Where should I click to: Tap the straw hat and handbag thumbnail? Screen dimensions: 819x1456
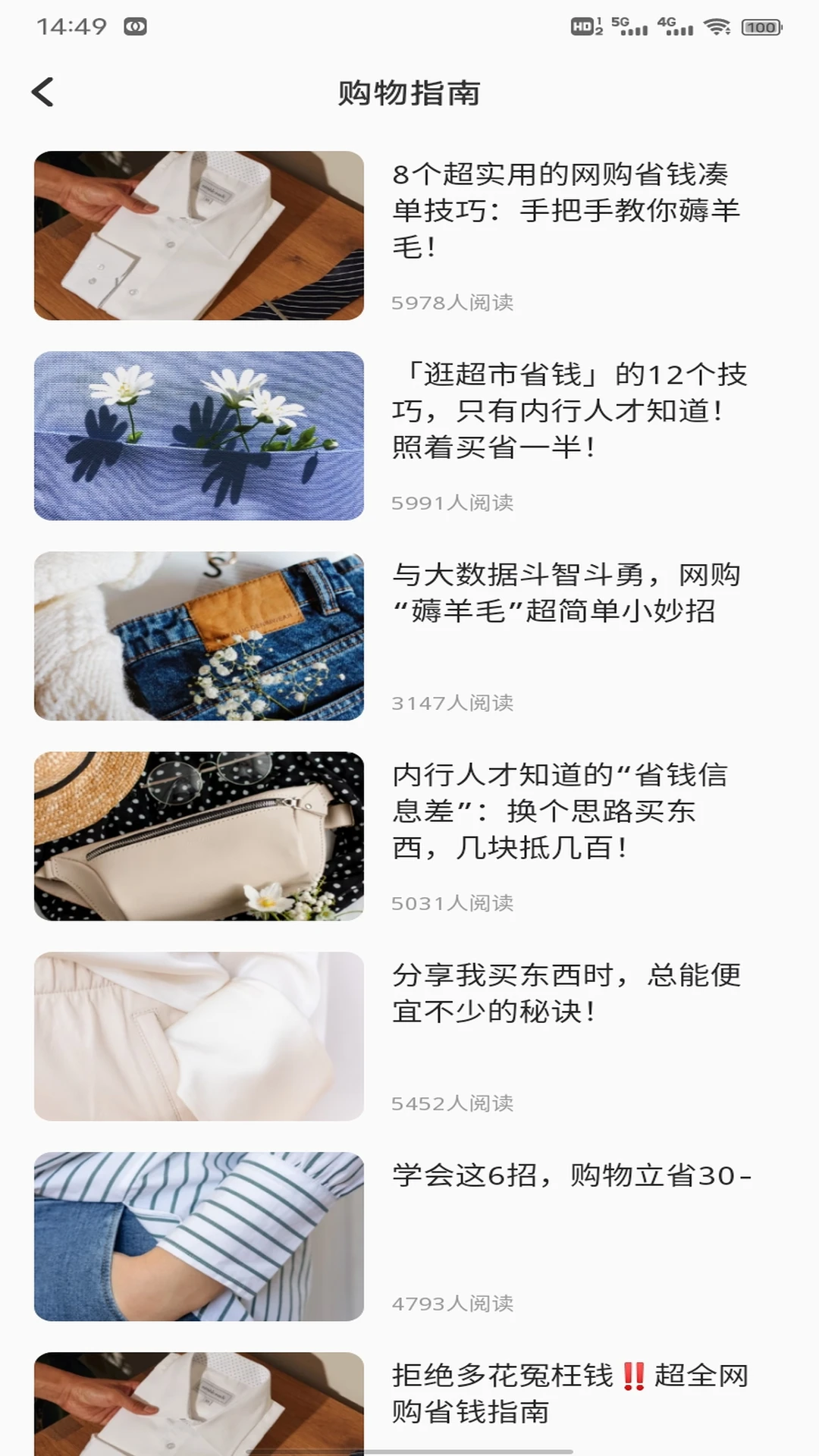click(197, 838)
